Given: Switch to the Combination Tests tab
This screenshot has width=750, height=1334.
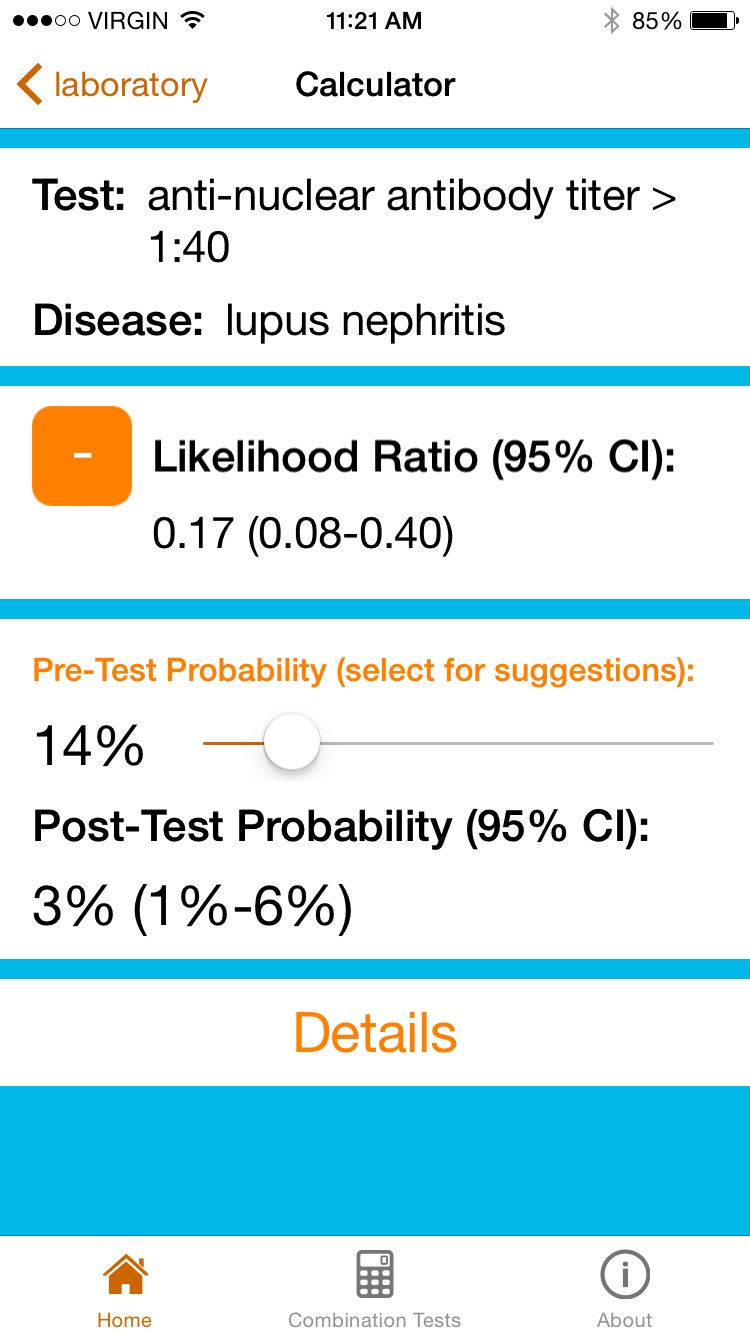Looking at the screenshot, I should point(375,1288).
